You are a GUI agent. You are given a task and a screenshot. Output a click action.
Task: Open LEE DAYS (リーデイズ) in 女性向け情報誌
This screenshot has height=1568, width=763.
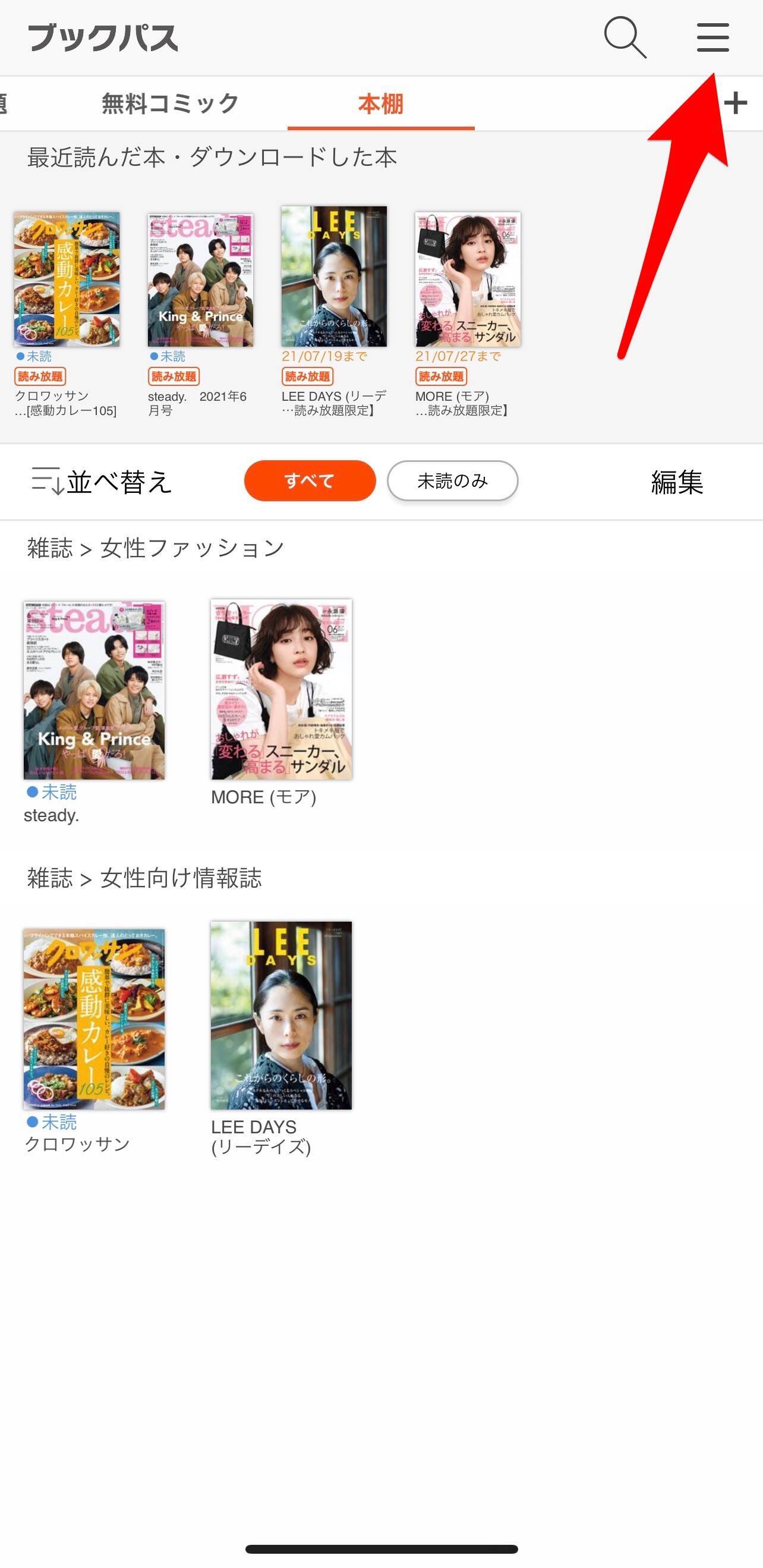coord(281,1015)
